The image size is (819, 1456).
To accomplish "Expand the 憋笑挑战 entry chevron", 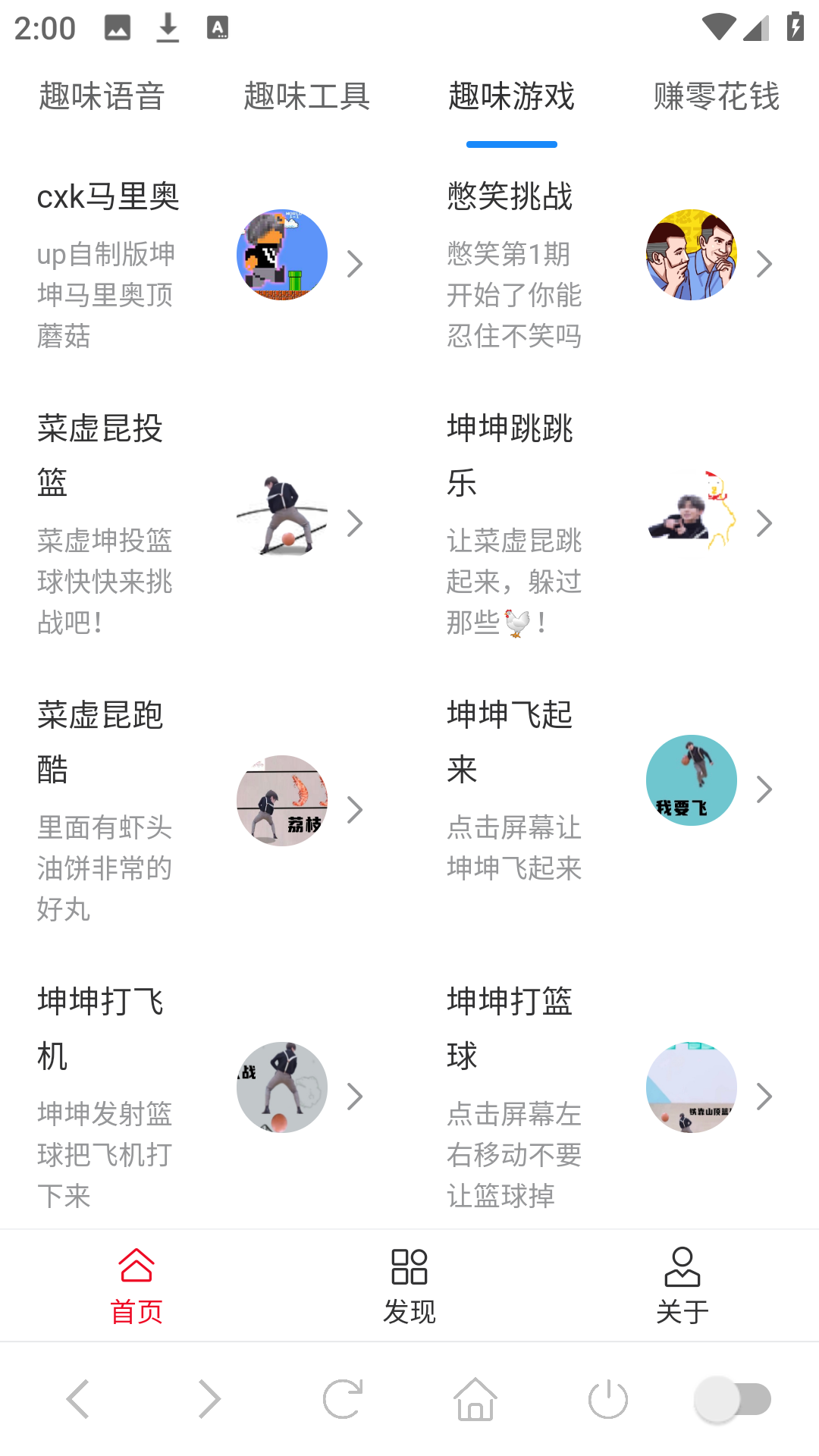I will click(x=764, y=264).
